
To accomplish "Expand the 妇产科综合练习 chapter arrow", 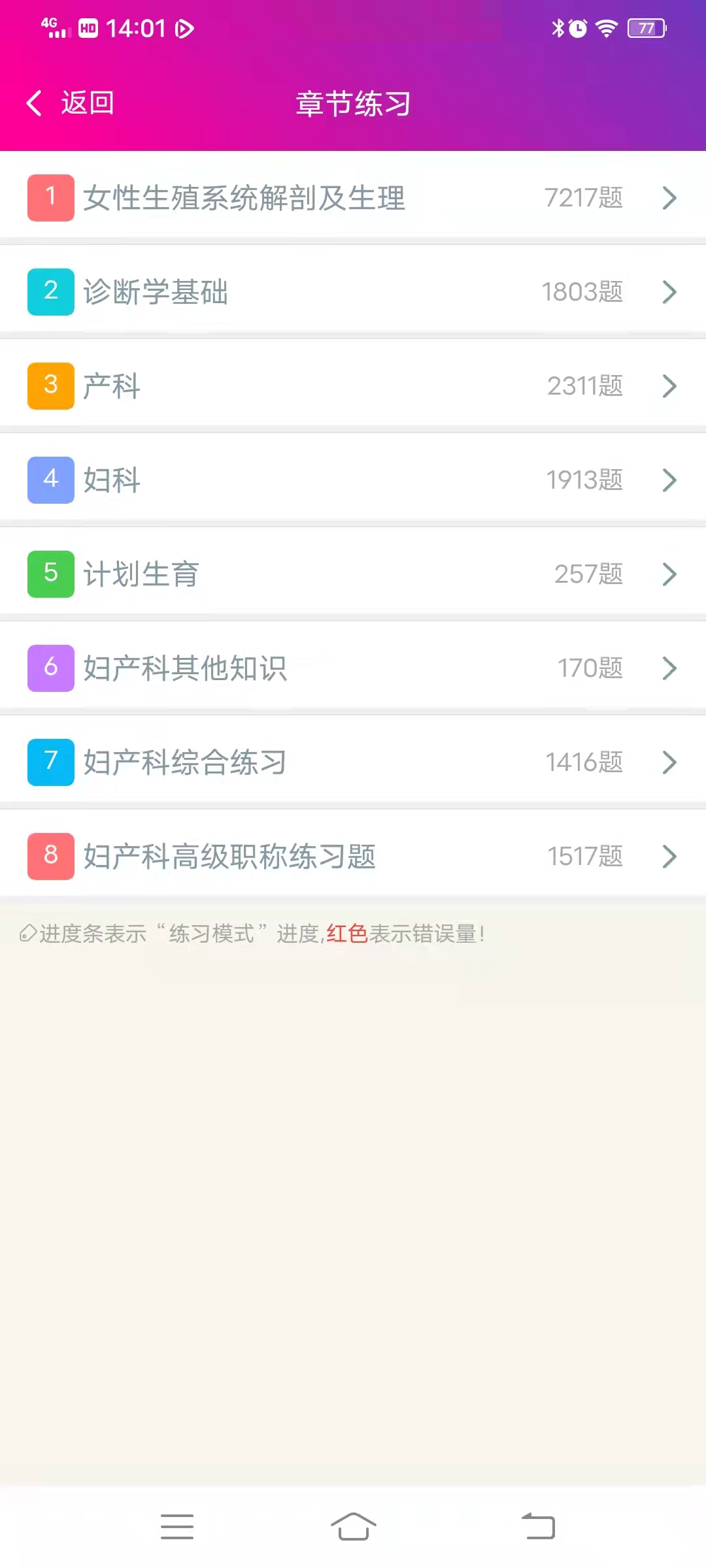I will click(669, 762).
